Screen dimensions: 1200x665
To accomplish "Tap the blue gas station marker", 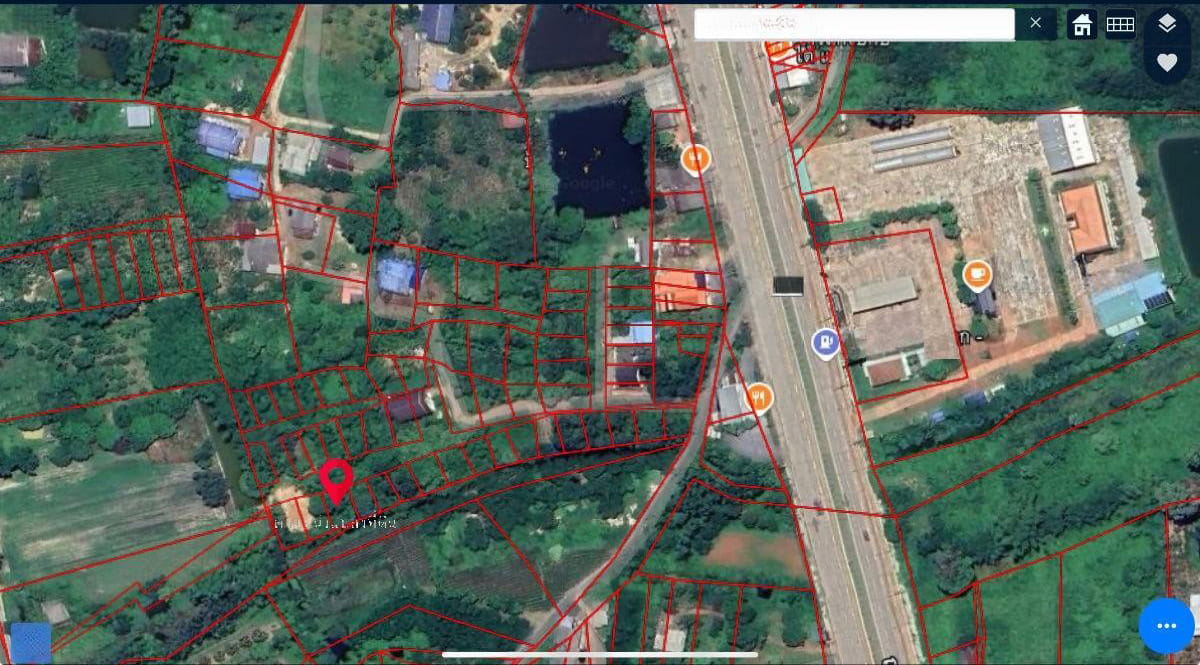I will click(x=825, y=344).
